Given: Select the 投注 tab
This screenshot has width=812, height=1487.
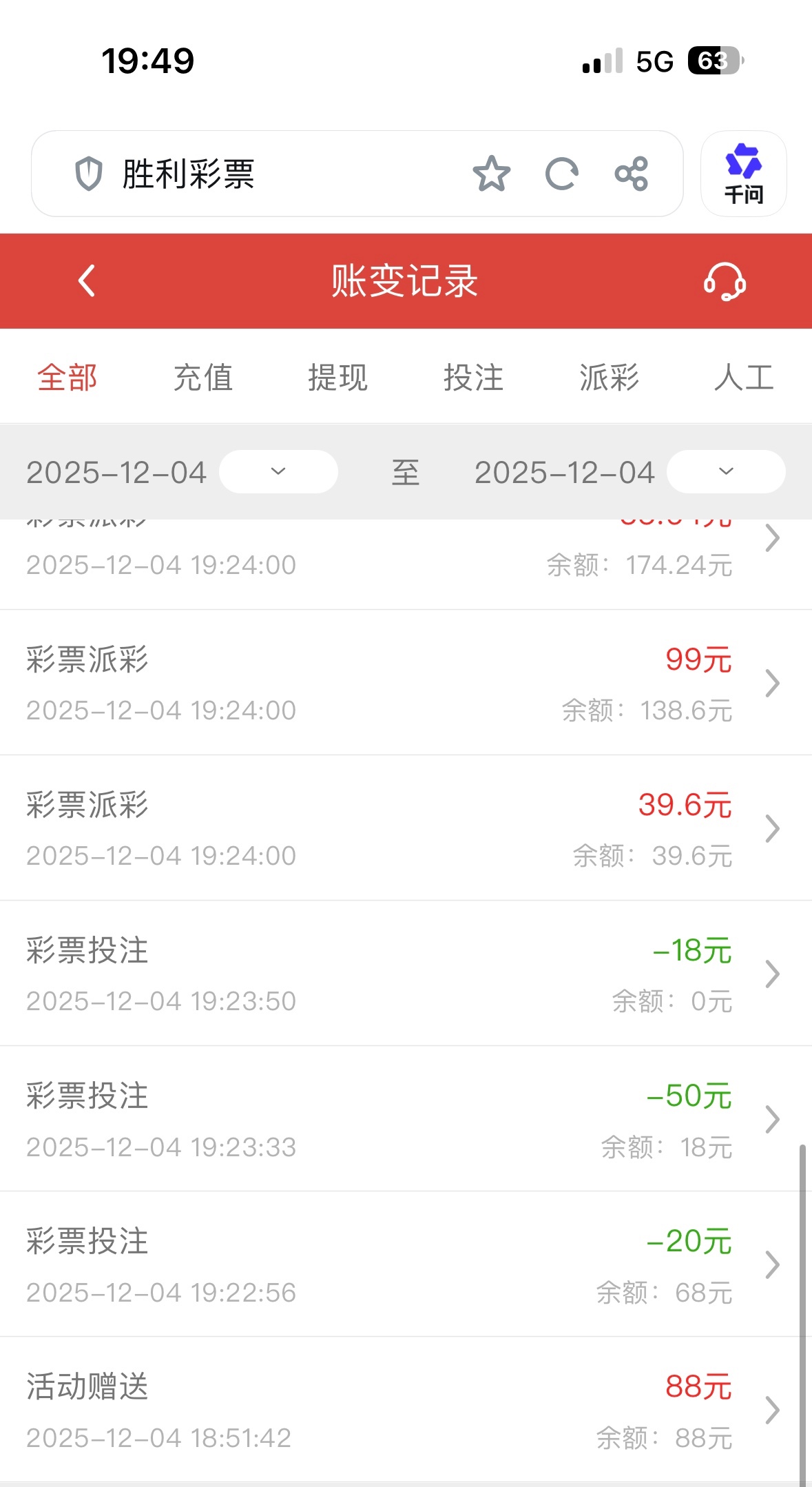Looking at the screenshot, I should click(473, 378).
